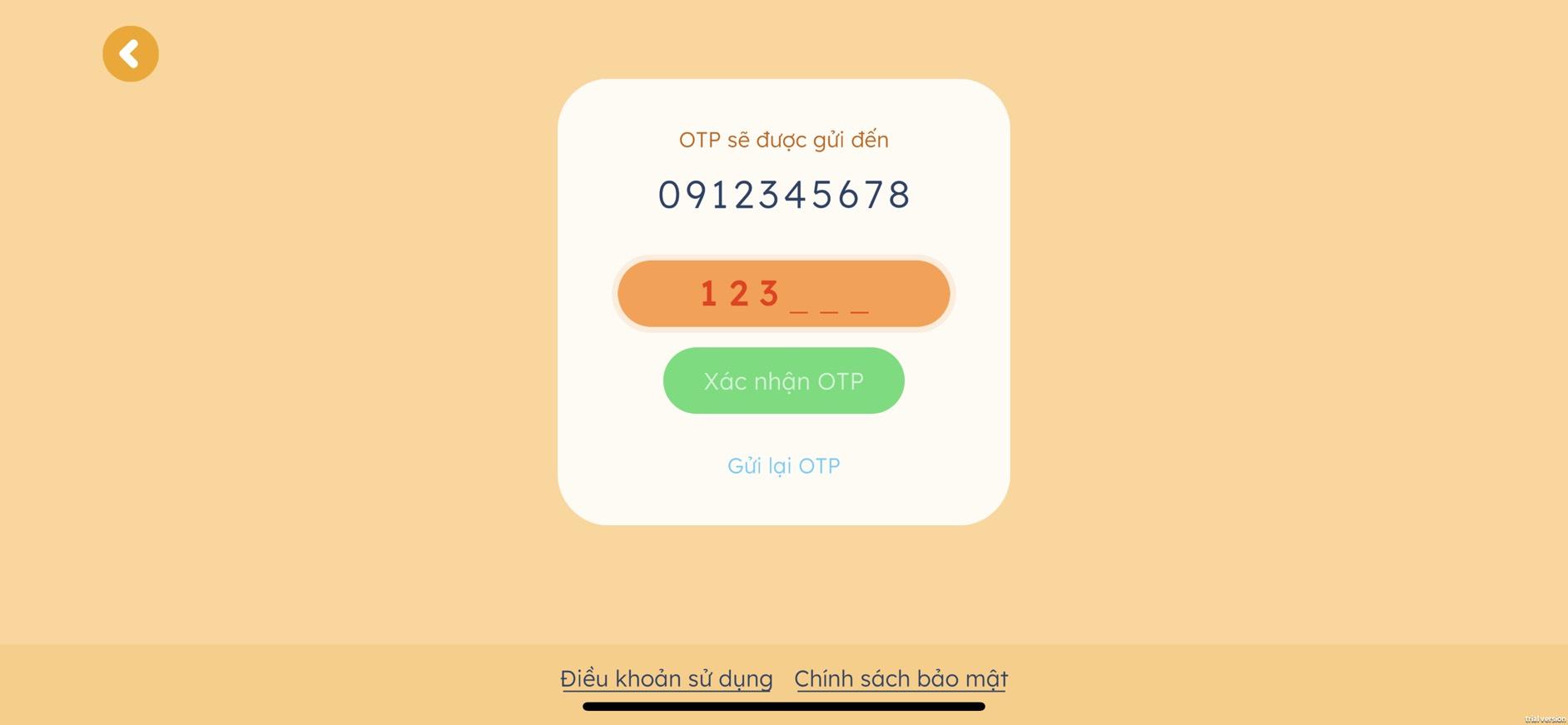Viewport: 1568px width, 725px height.
Task: Resend code via Gửi lại OTP
Action: [783, 466]
